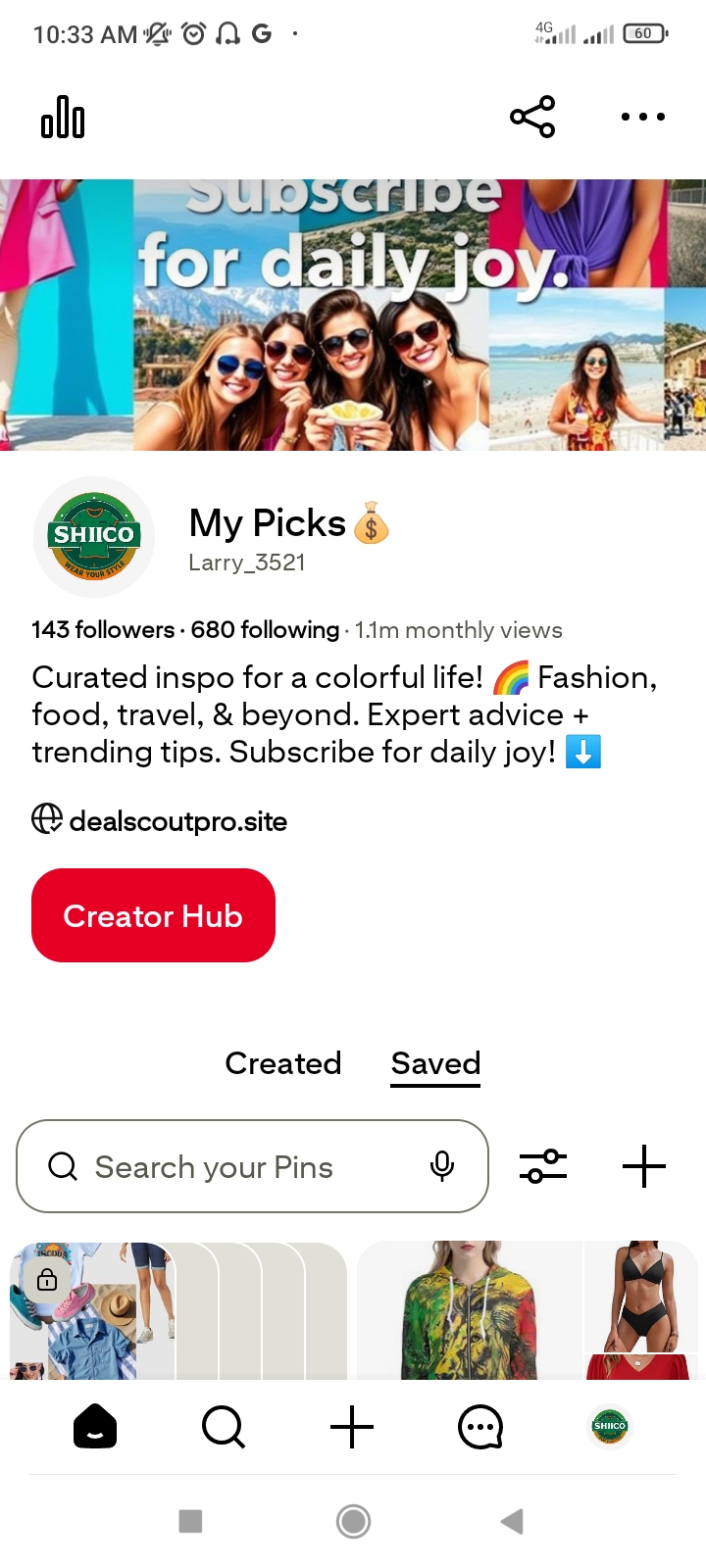The image size is (706, 1568).
Task: Open the analytics bar chart icon
Action: point(63,118)
